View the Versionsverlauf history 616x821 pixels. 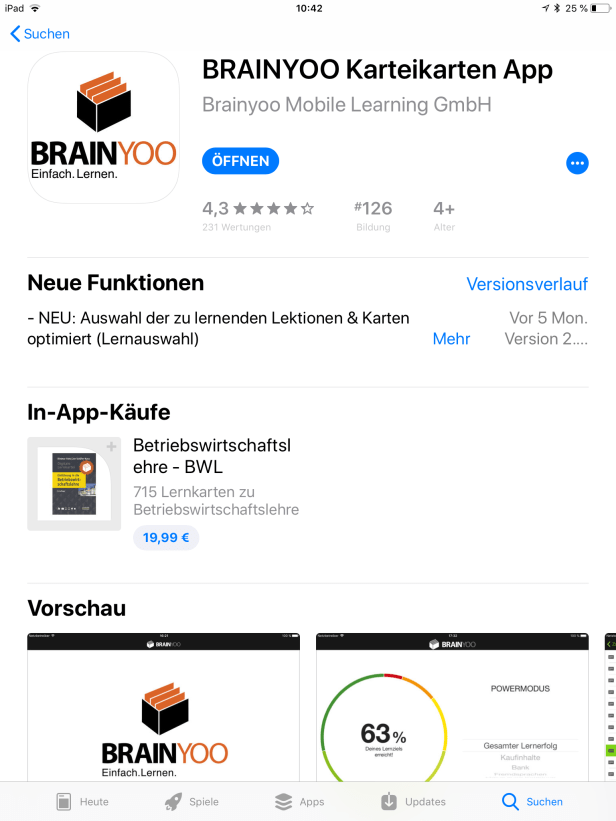pyautogui.click(x=526, y=284)
